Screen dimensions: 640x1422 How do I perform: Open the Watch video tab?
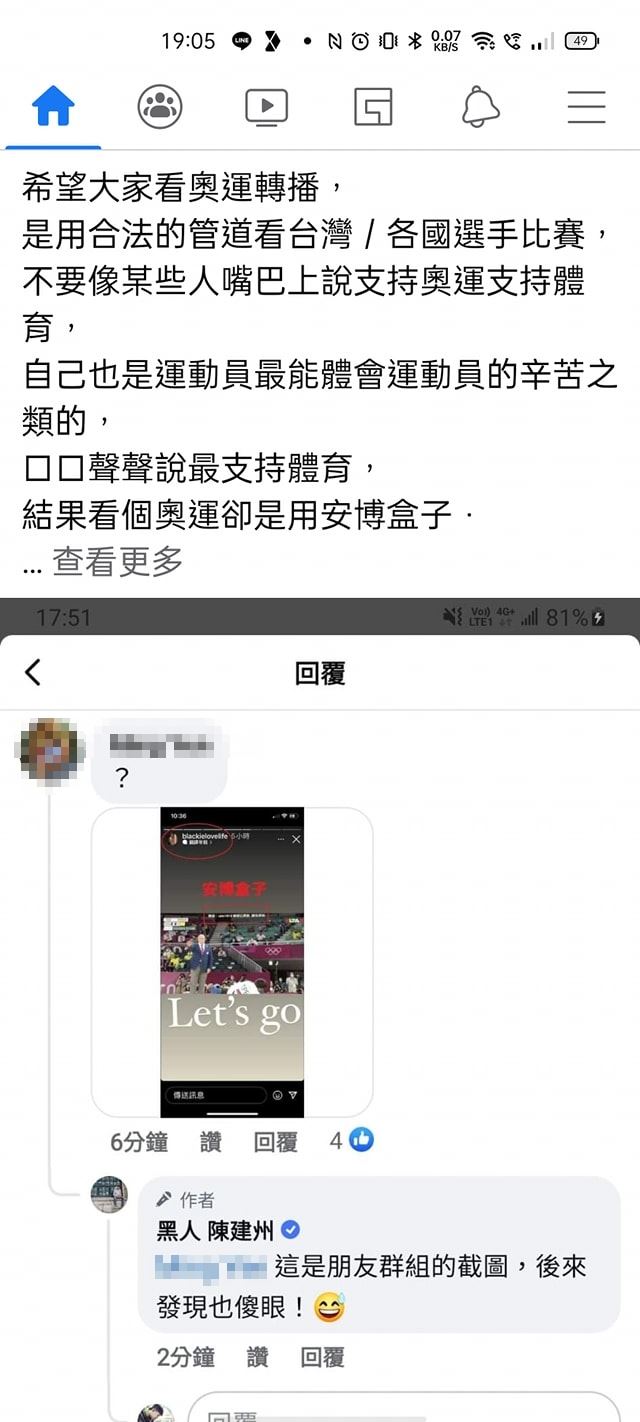[266, 107]
